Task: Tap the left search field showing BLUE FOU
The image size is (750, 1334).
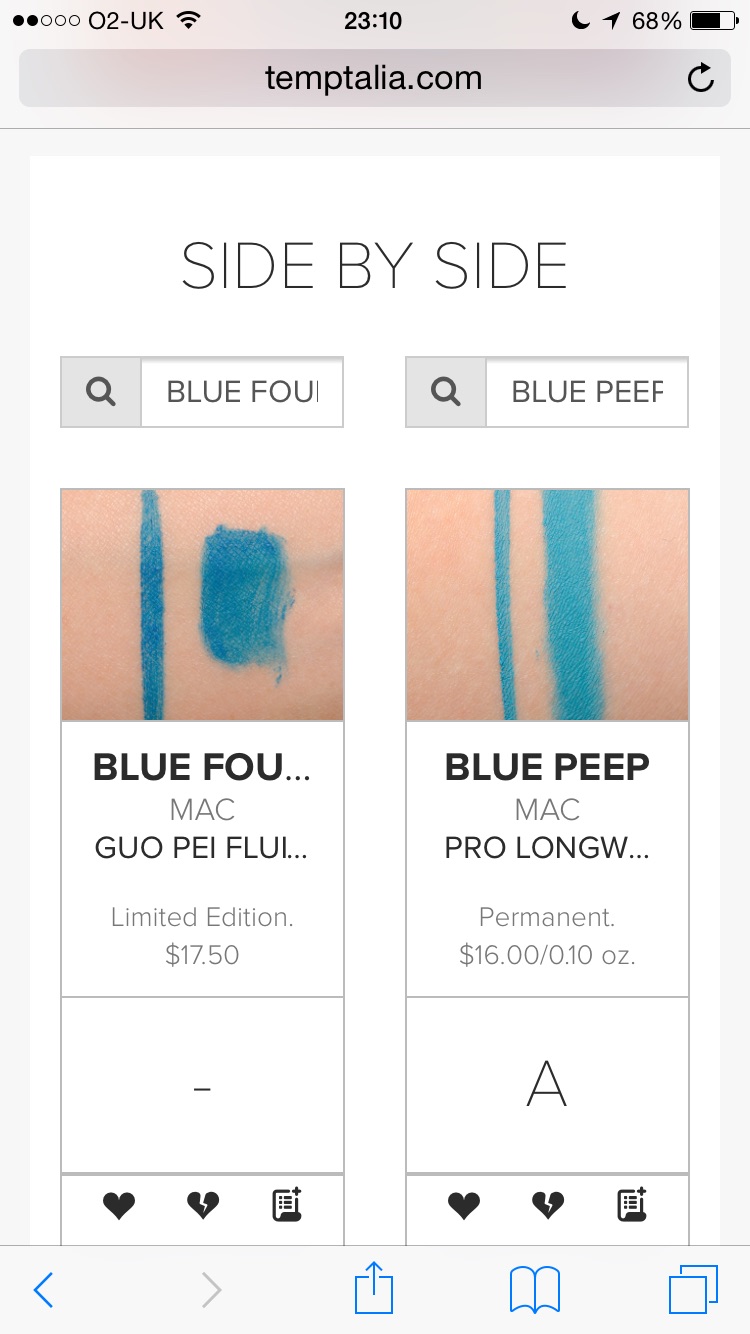Action: coord(242,392)
